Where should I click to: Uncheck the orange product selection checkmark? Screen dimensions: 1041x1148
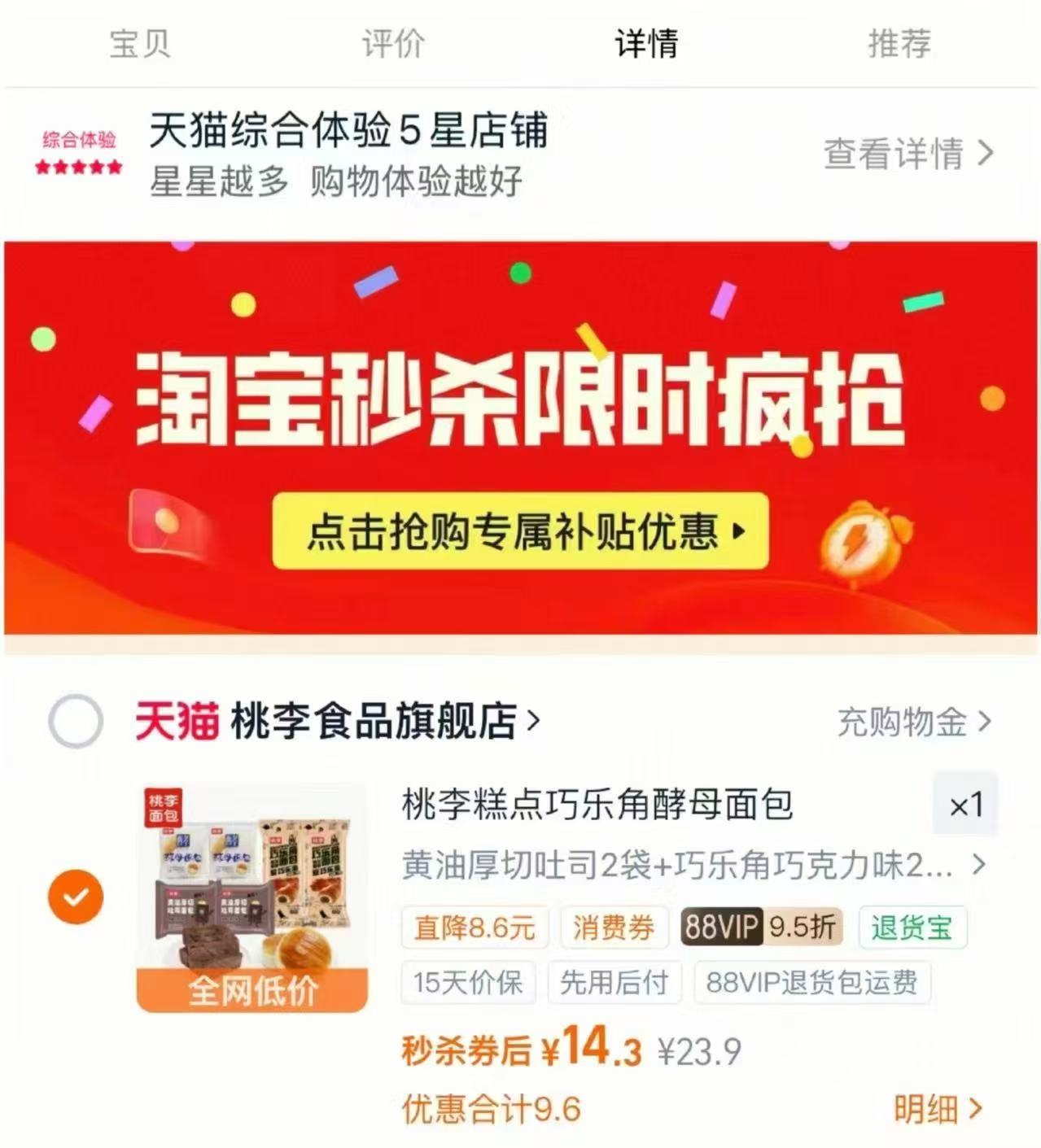pyautogui.click(x=75, y=895)
